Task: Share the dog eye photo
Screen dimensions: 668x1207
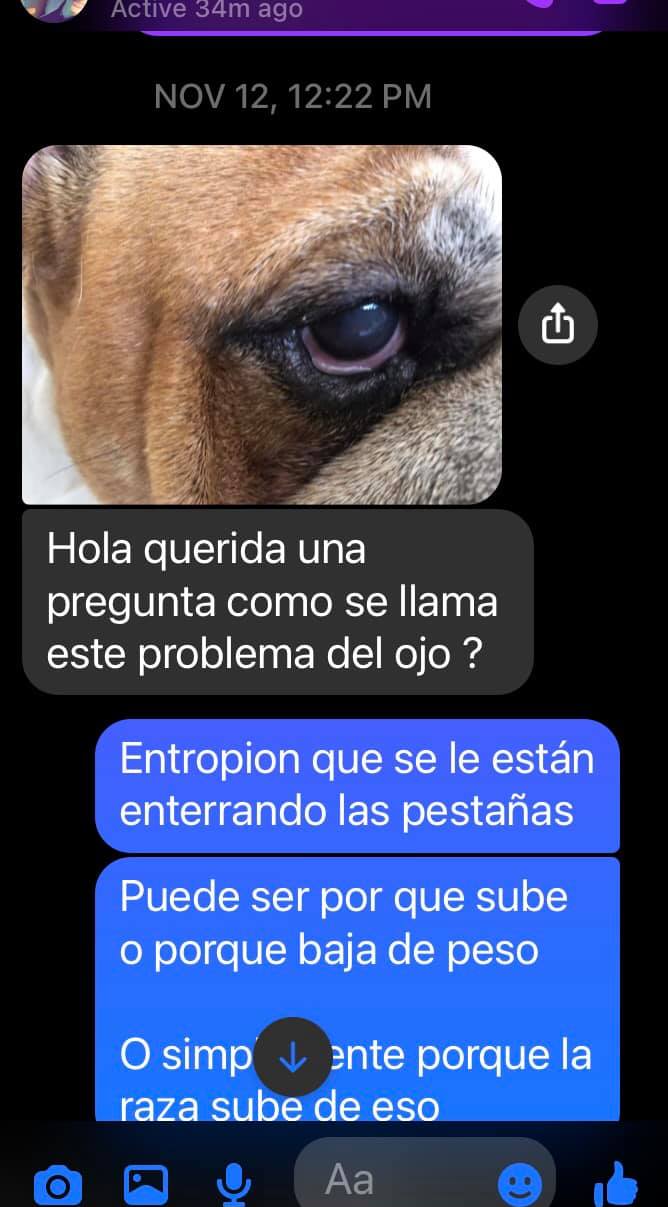Action: click(x=558, y=324)
